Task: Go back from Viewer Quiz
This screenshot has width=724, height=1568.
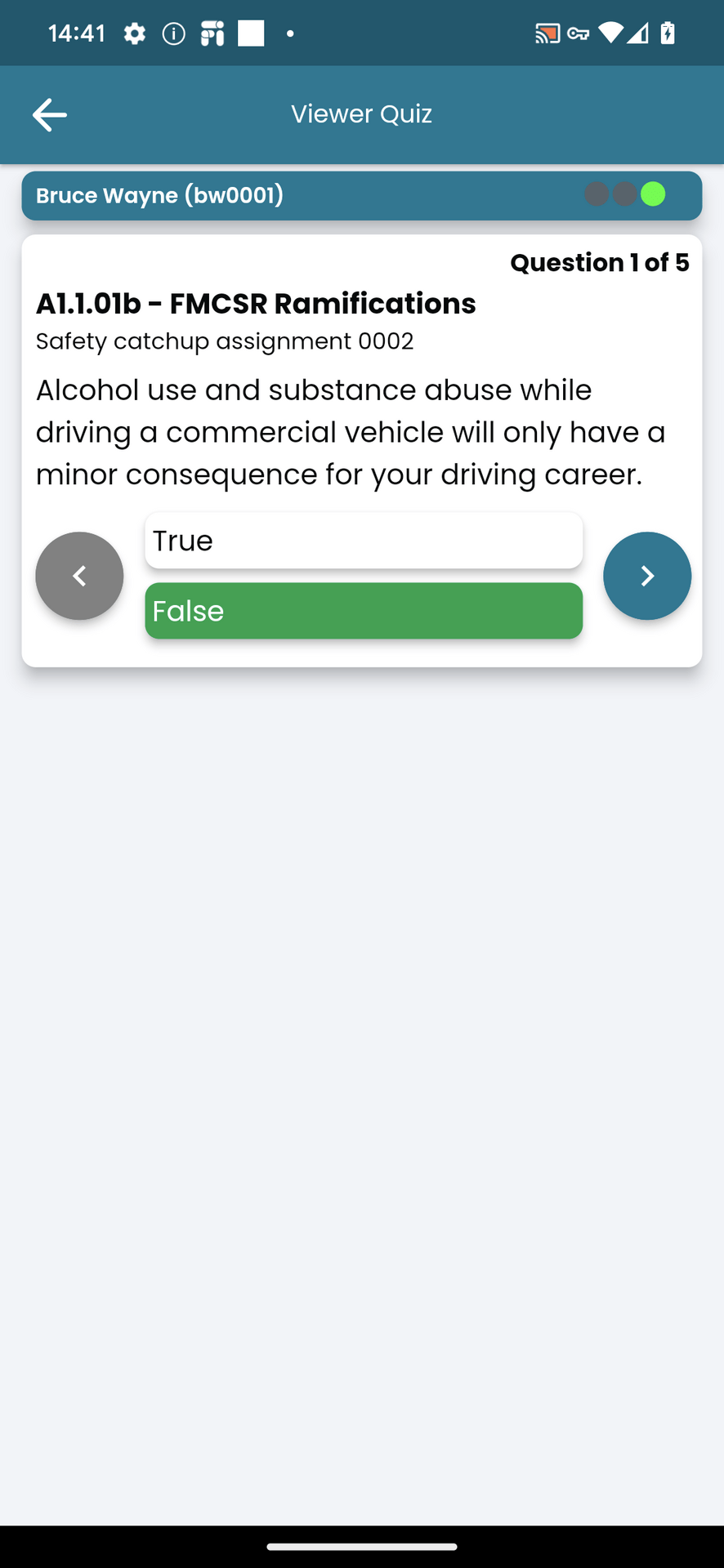Action: (x=49, y=115)
